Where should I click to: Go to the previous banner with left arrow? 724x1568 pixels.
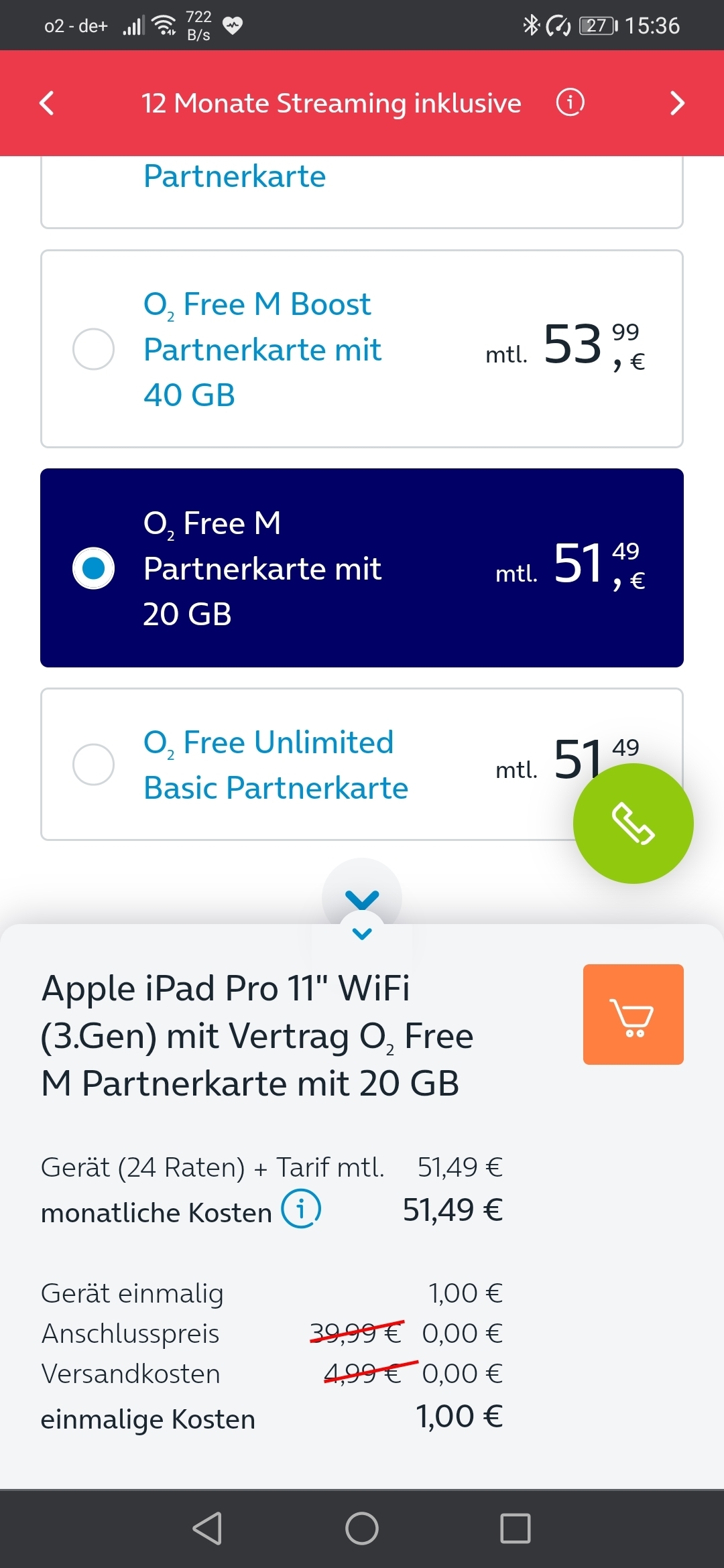[46, 103]
